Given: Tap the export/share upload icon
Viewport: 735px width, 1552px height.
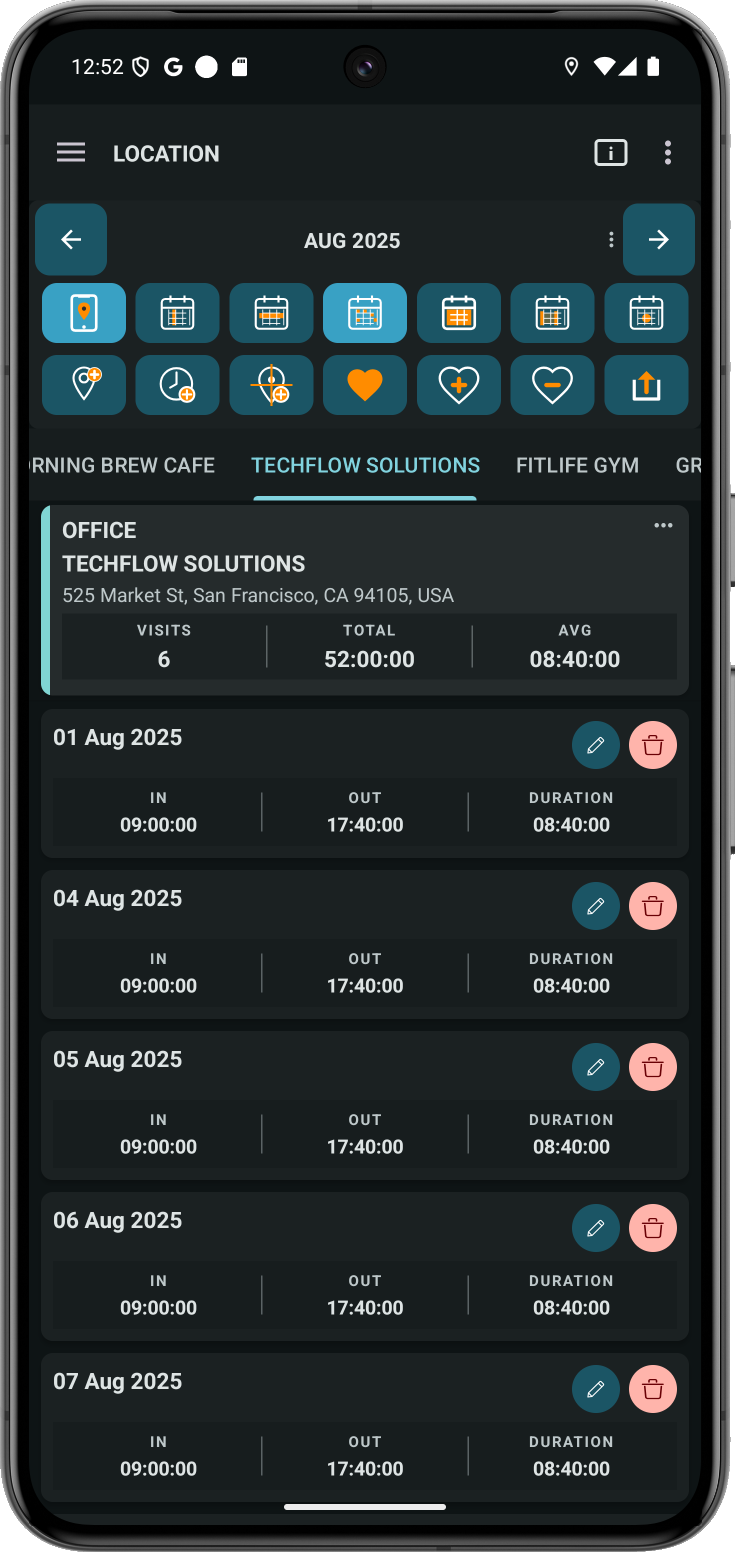Looking at the screenshot, I should [646, 385].
